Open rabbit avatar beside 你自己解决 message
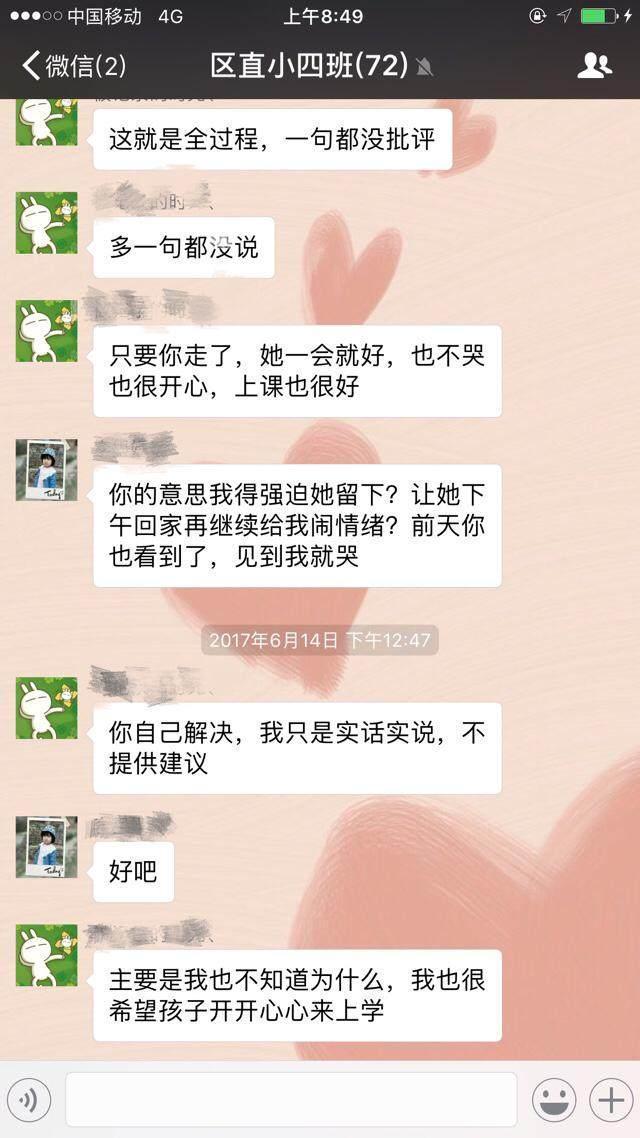The height and width of the screenshot is (1138, 640). [x=46, y=708]
